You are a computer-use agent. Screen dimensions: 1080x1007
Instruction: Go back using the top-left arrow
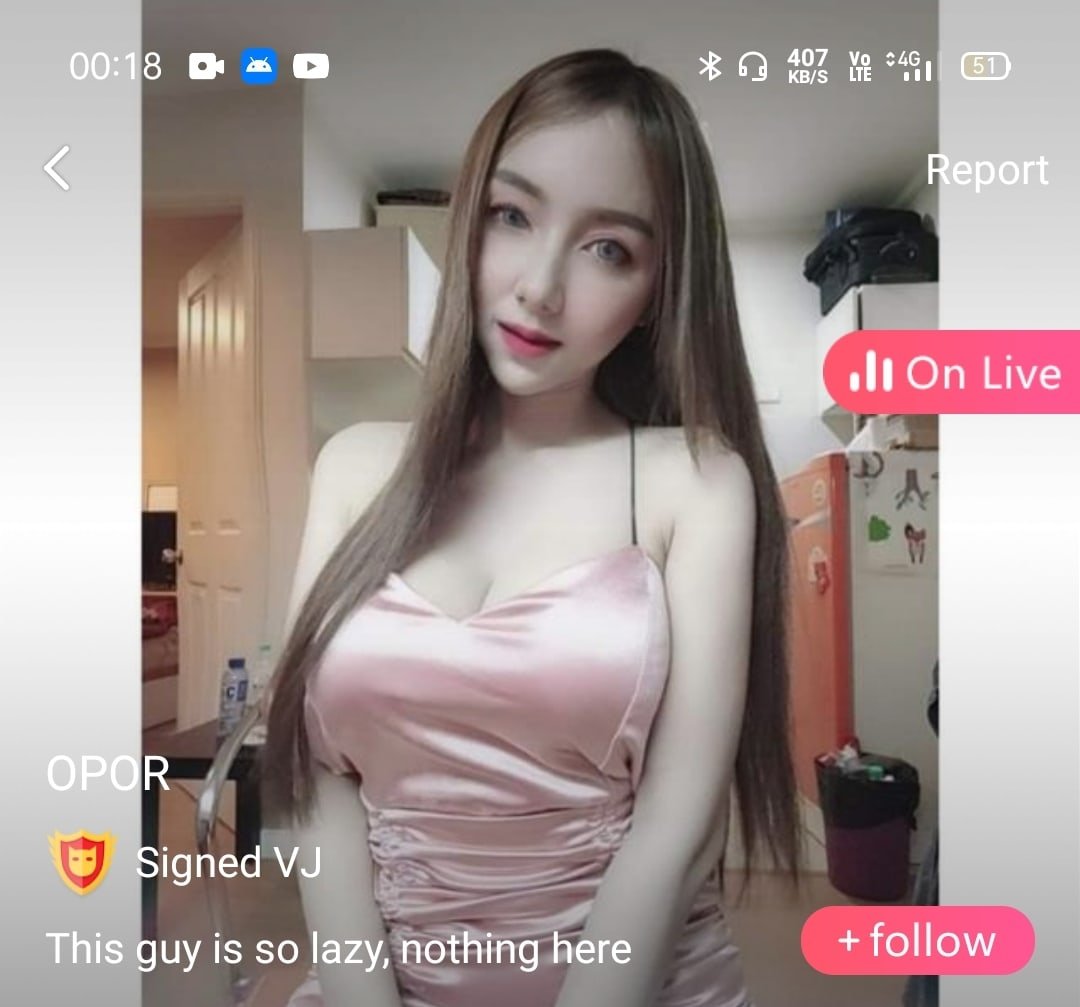coord(58,168)
